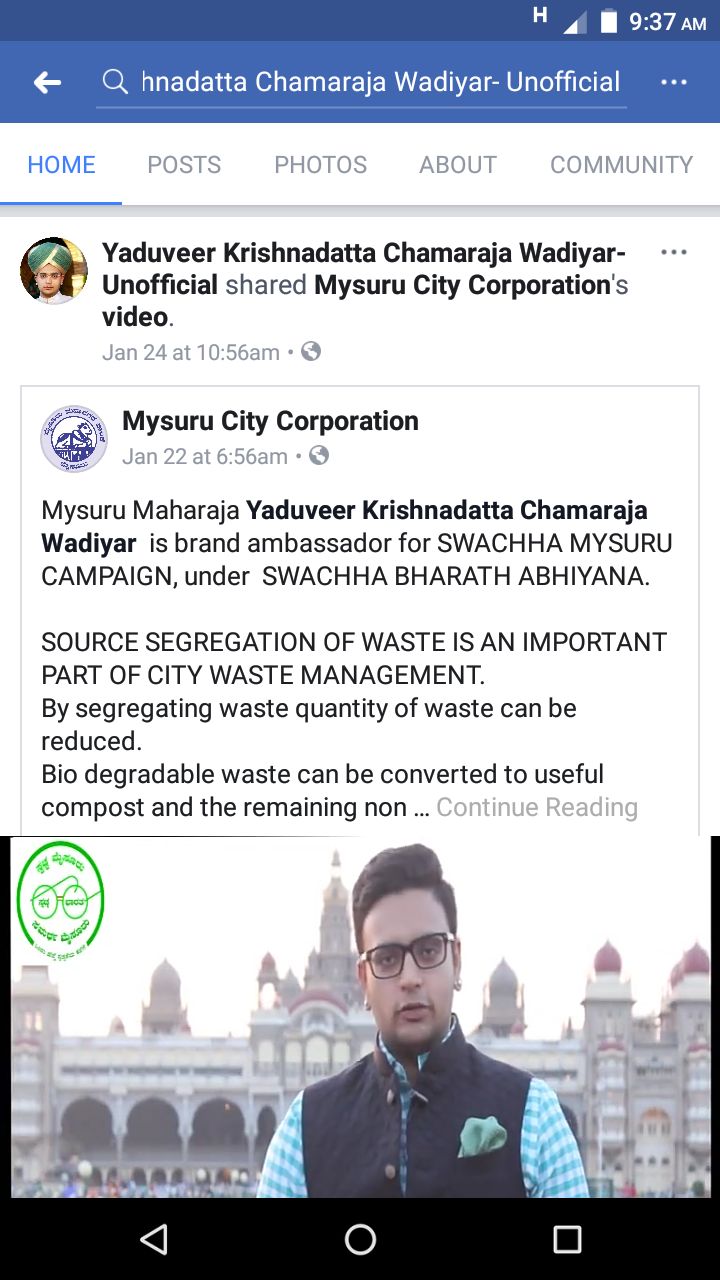Open the search field in the header
Screen dimensions: 720x1280
click(x=362, y=82)
